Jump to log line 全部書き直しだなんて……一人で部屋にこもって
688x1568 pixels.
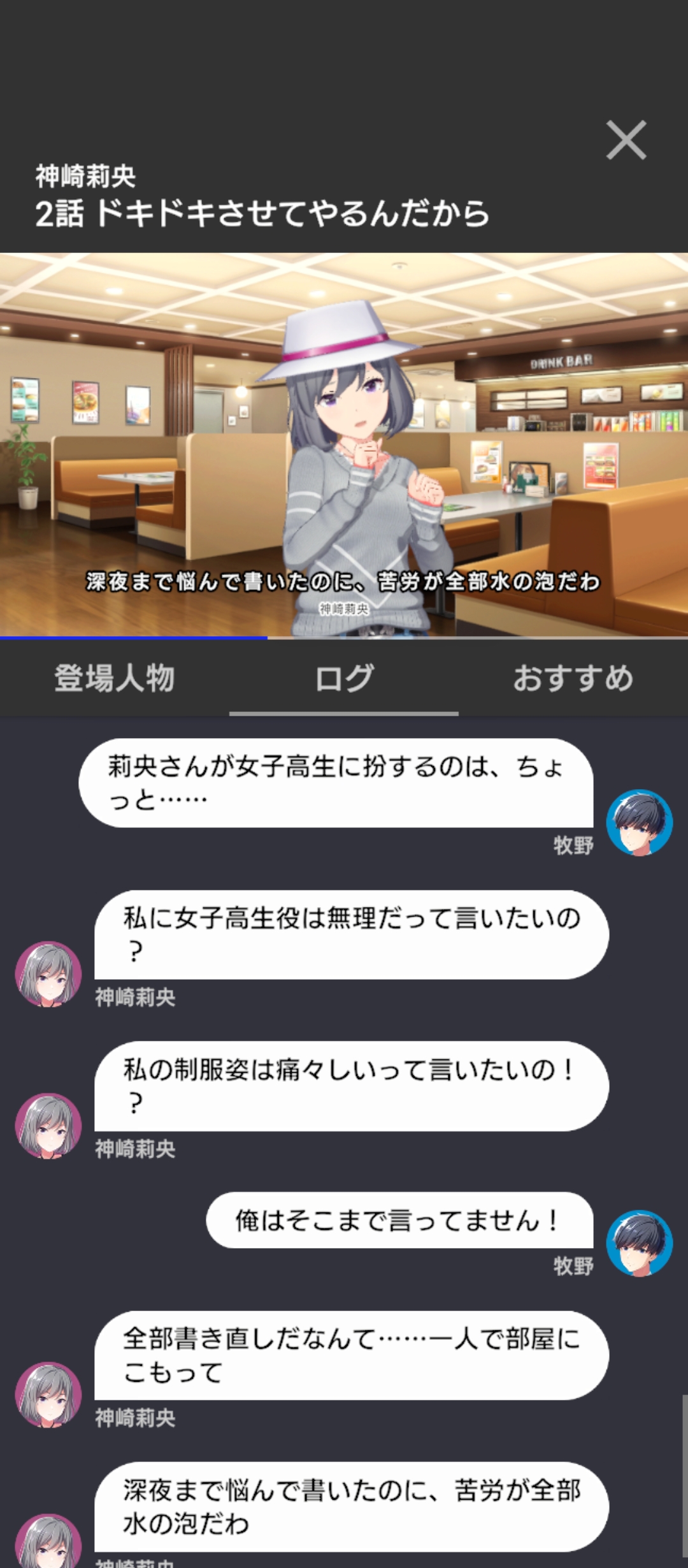pos(351,1354)
